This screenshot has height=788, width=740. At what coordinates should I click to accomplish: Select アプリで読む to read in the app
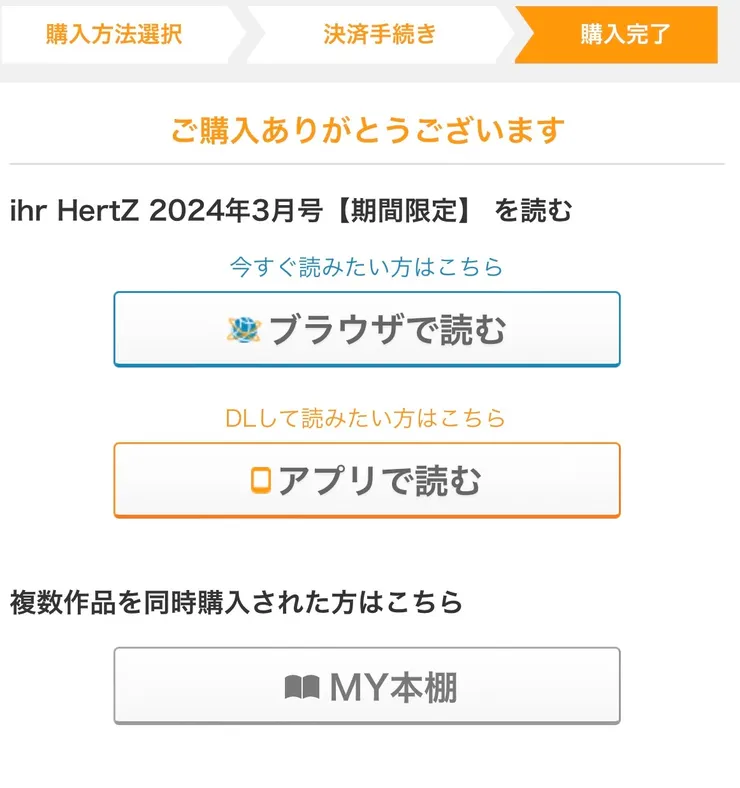click(367, 481)
